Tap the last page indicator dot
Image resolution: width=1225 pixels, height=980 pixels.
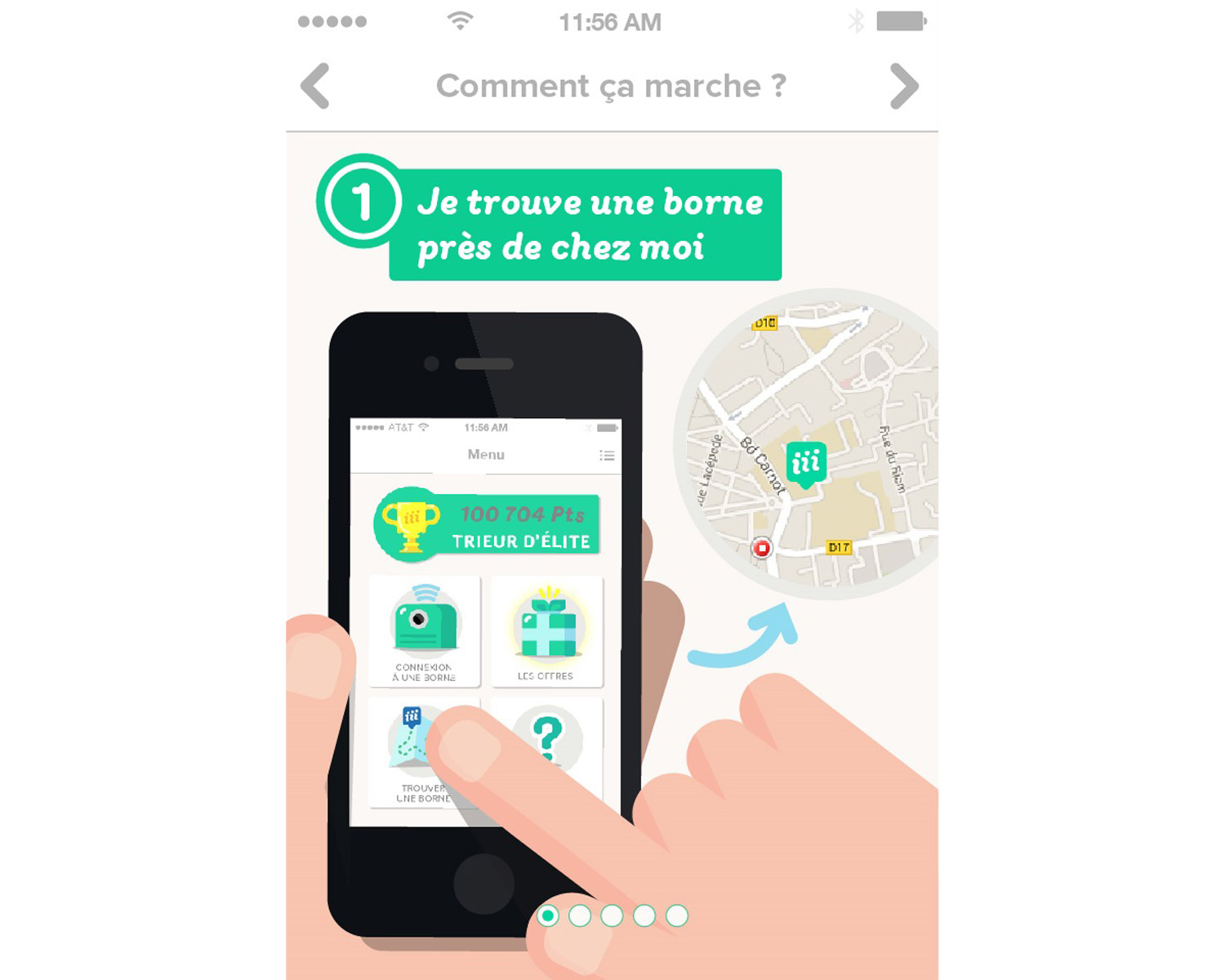click(x=676, y=915)
